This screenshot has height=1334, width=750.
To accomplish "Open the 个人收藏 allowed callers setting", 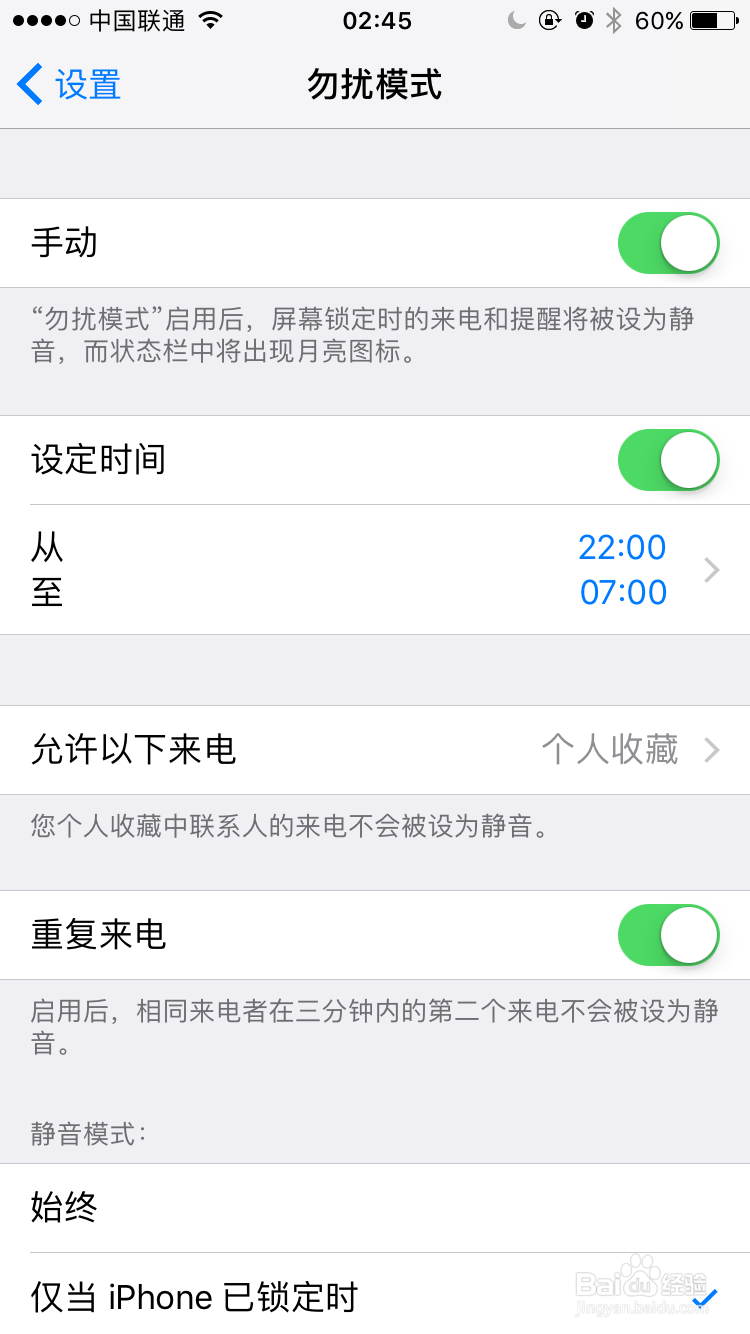I will click(x=609, y=751).
